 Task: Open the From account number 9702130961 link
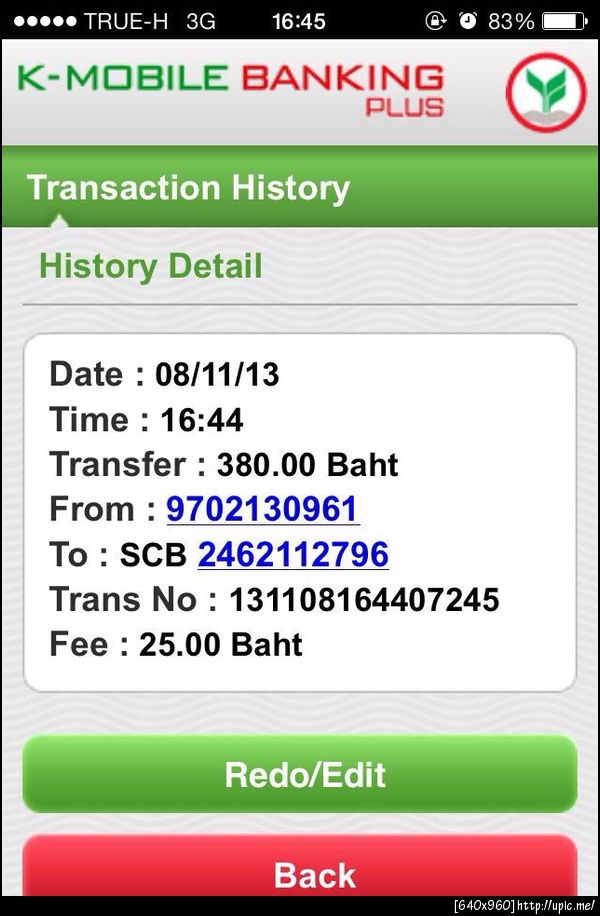click(262, 510)
